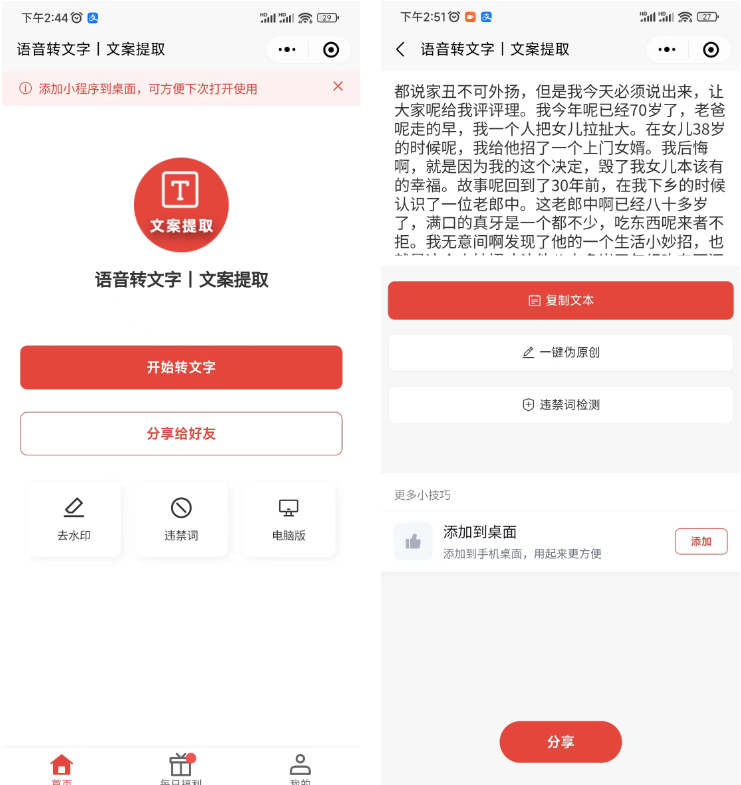Tap the 违禁词检测 detection option
Screen dimensions: 741x785
pyautogui.click(x=560, y=404)
